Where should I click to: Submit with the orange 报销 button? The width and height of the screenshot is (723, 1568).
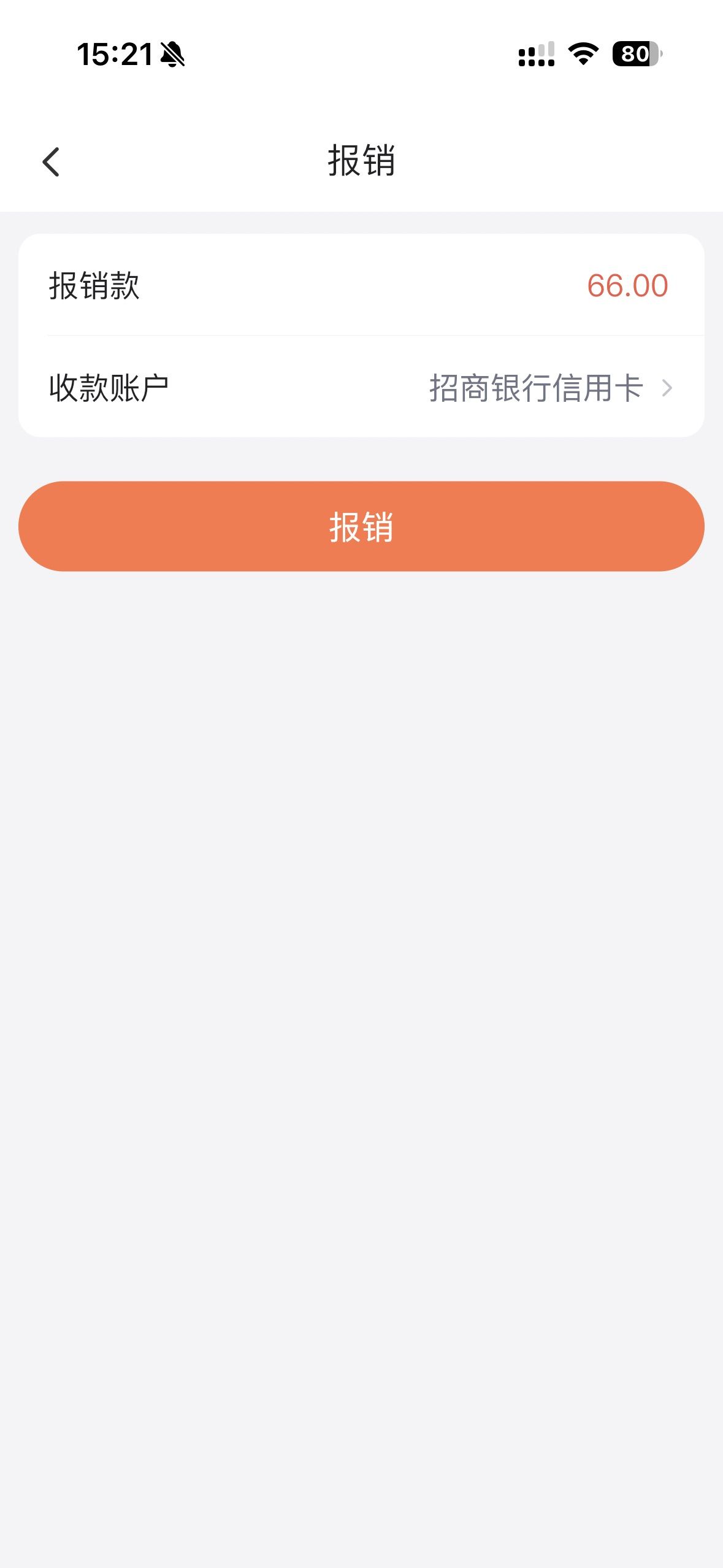(x=361, y=526)
